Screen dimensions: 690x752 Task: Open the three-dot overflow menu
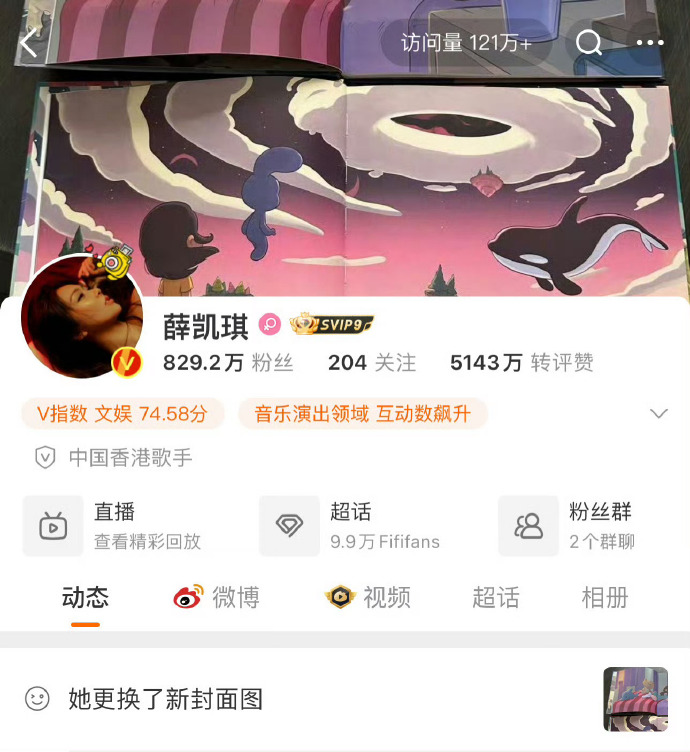click(649, 43)
